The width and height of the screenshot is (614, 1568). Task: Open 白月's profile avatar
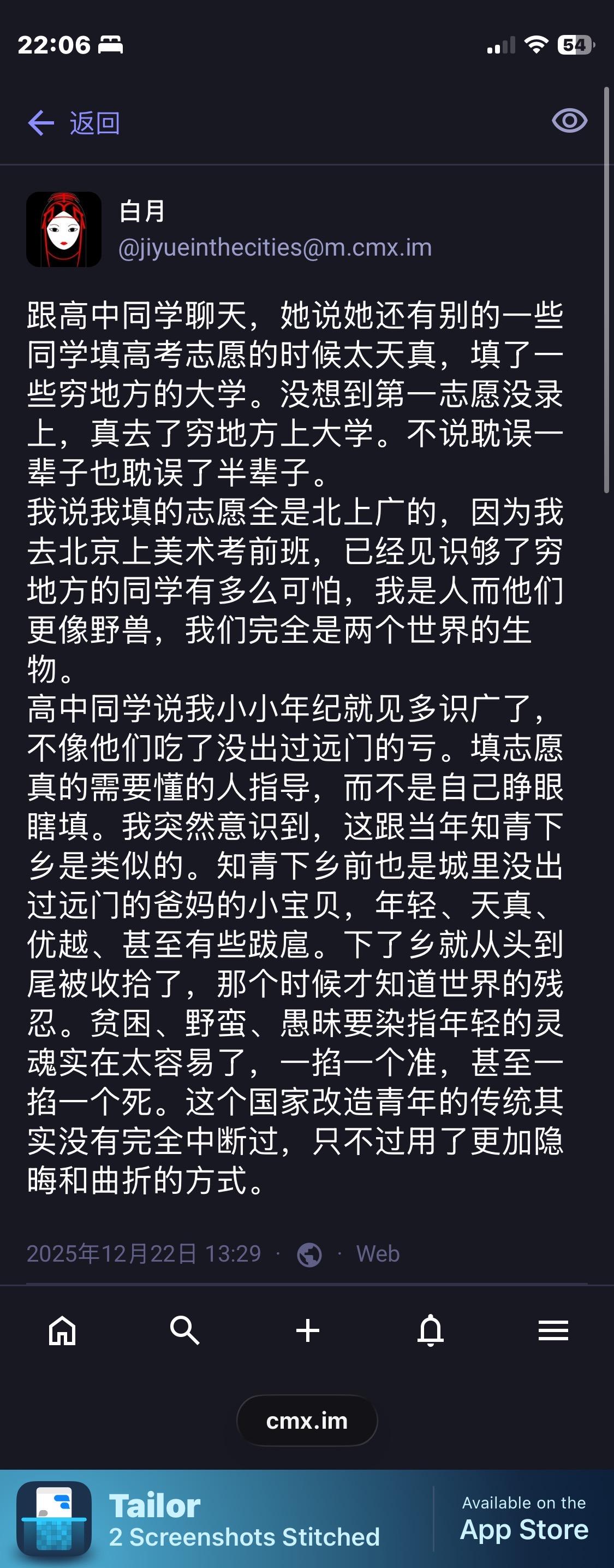point(64,229)
